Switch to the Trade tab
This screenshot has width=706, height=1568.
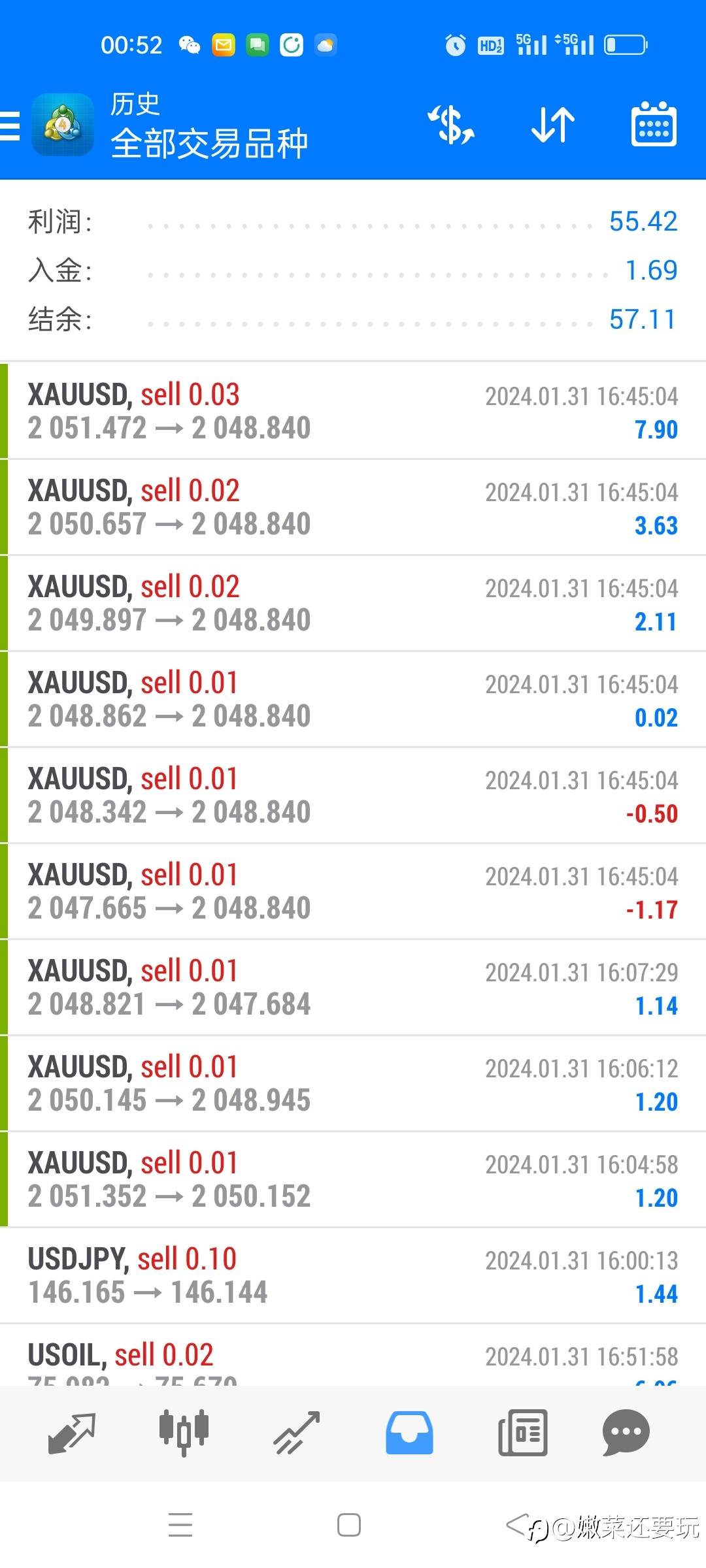pyautogui.click(x=296, y=1433)
